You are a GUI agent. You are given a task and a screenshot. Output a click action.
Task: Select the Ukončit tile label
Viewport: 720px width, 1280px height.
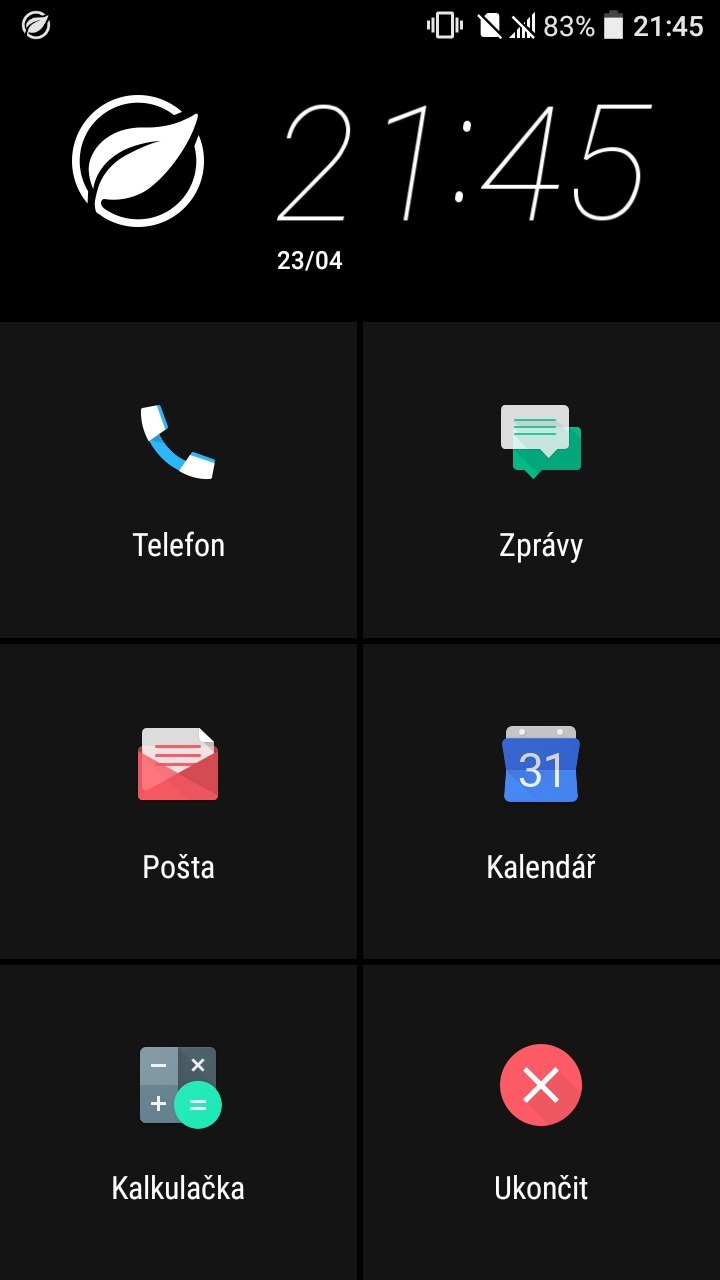point(540,1188)
